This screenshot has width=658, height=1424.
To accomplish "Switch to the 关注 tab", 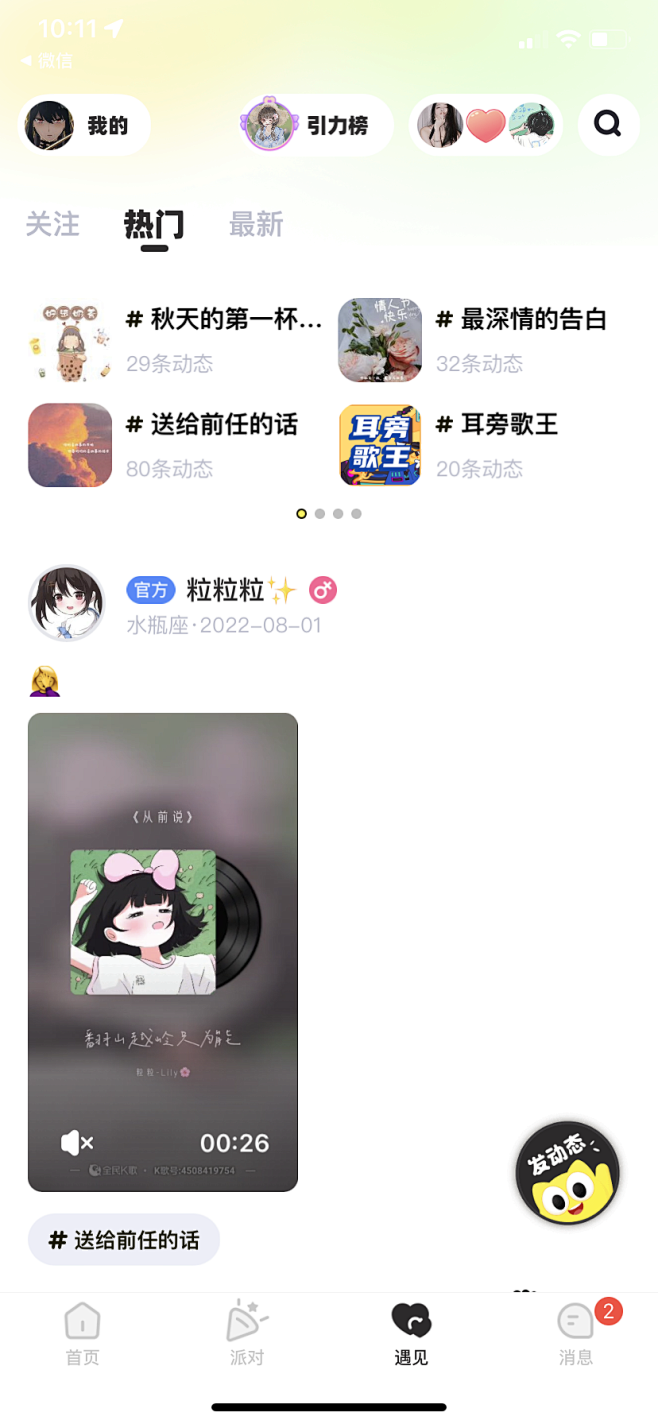I will pyautogui.click(x=52, y=224).
